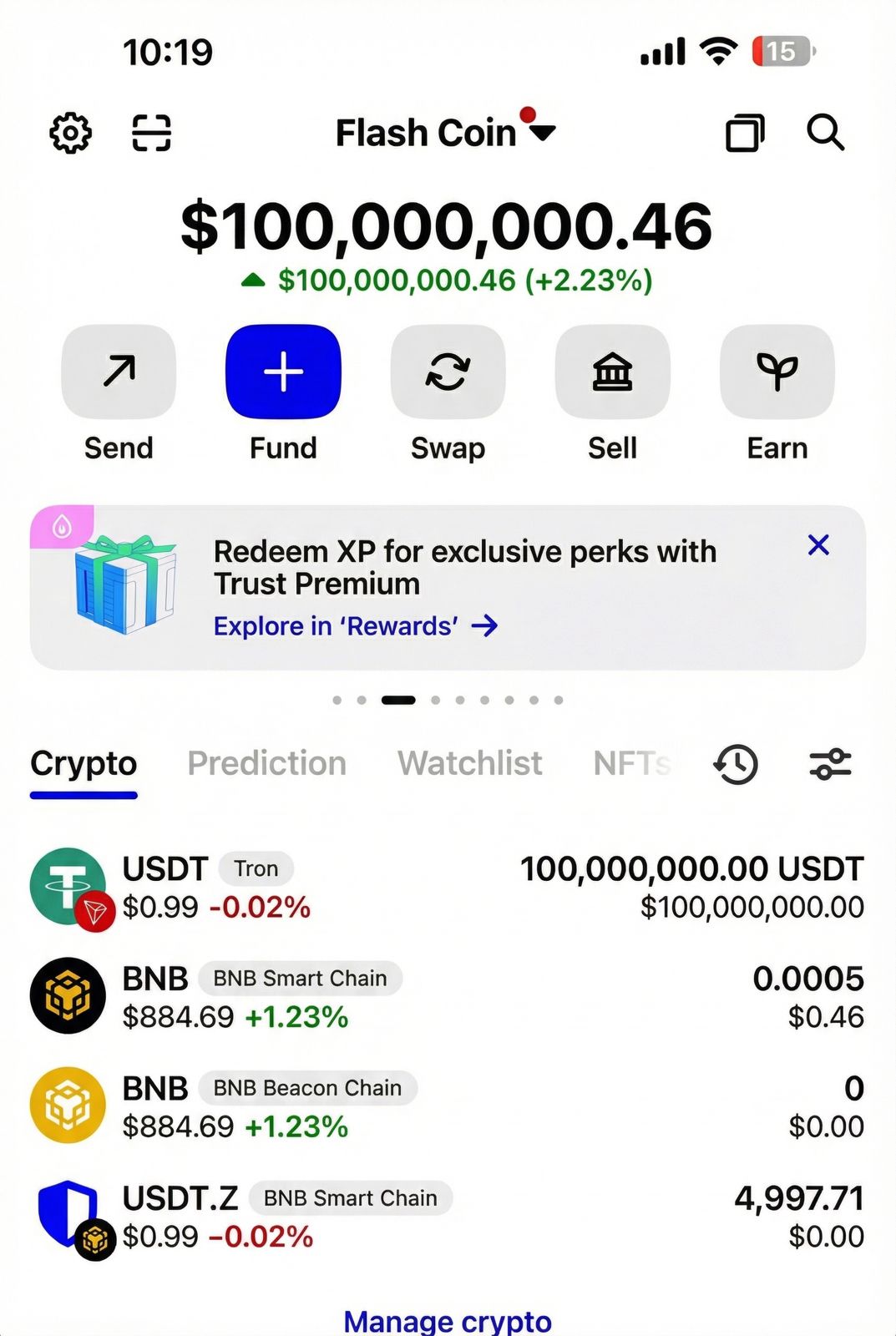Open wallet settings gear
The height and width of the screenshot is (1336, 896).
click(71, 132)
